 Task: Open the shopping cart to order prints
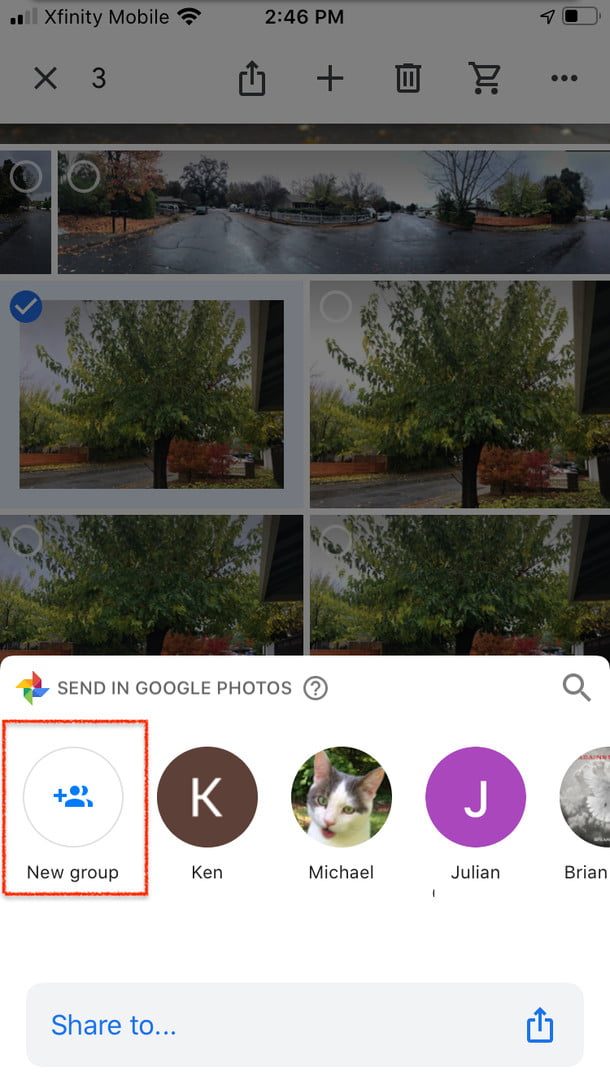click(x=484, y=78)
